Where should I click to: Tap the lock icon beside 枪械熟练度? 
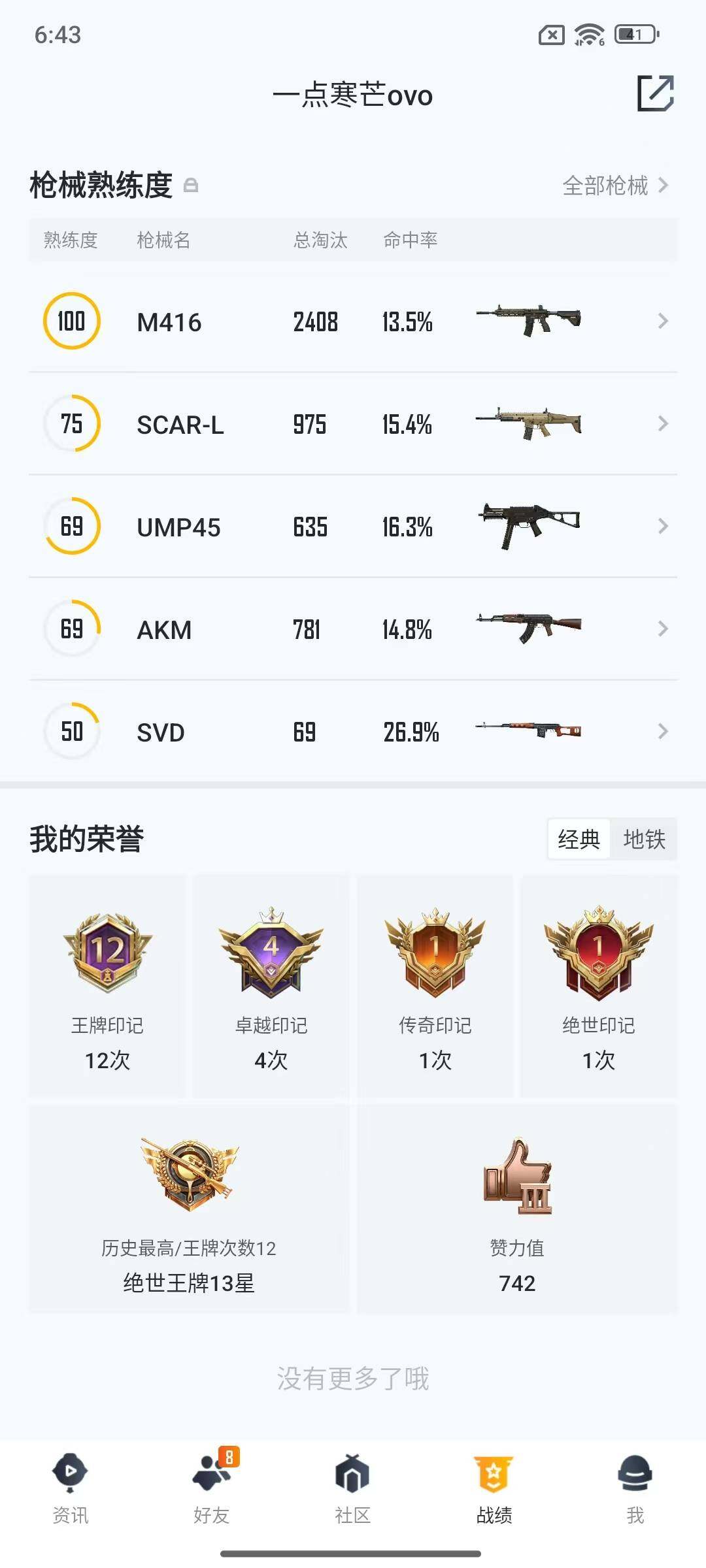click(192, 186)
